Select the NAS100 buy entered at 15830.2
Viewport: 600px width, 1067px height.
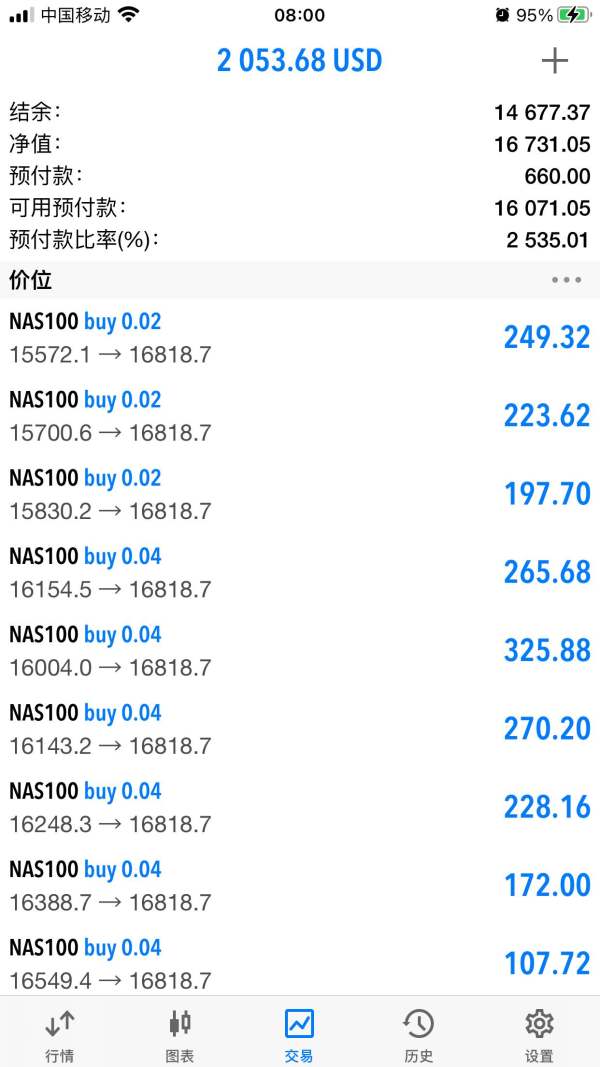click(x=300, y=494)
